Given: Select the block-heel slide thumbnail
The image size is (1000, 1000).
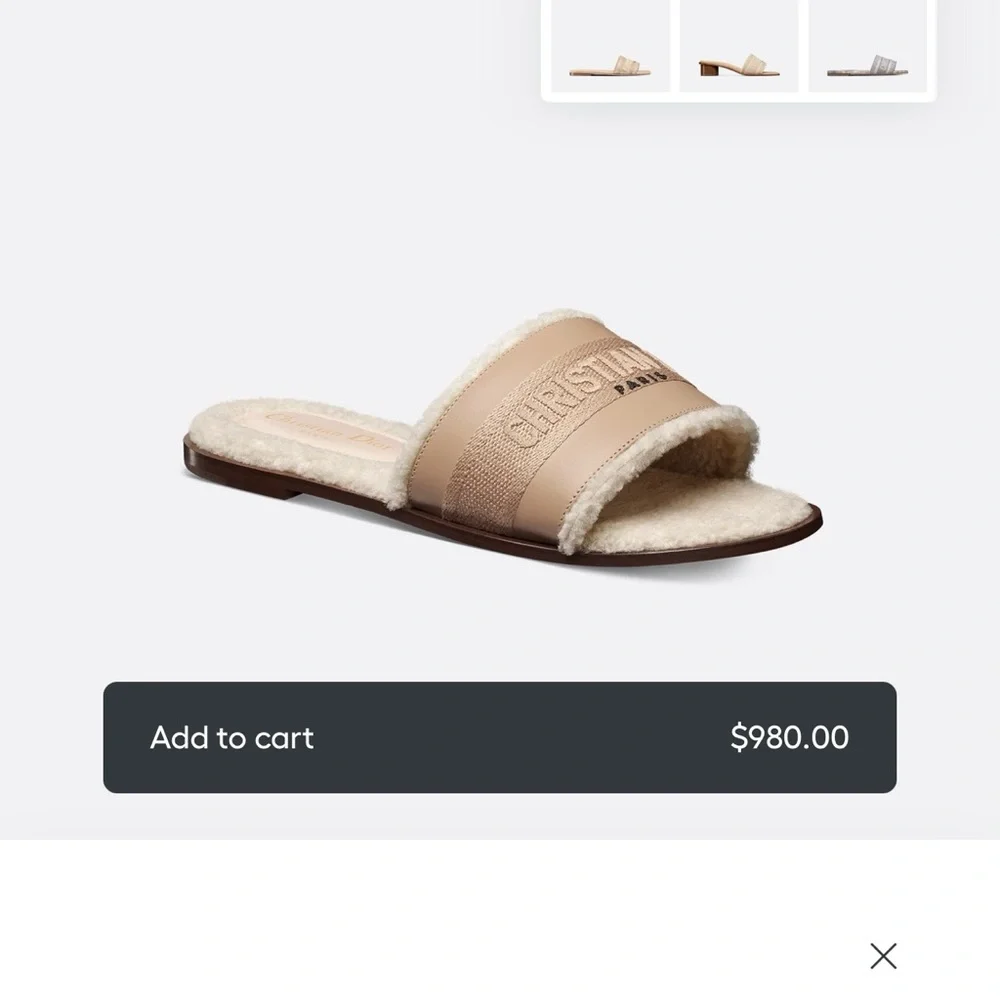Looking at the screenshot, I should tap(738, 48).
